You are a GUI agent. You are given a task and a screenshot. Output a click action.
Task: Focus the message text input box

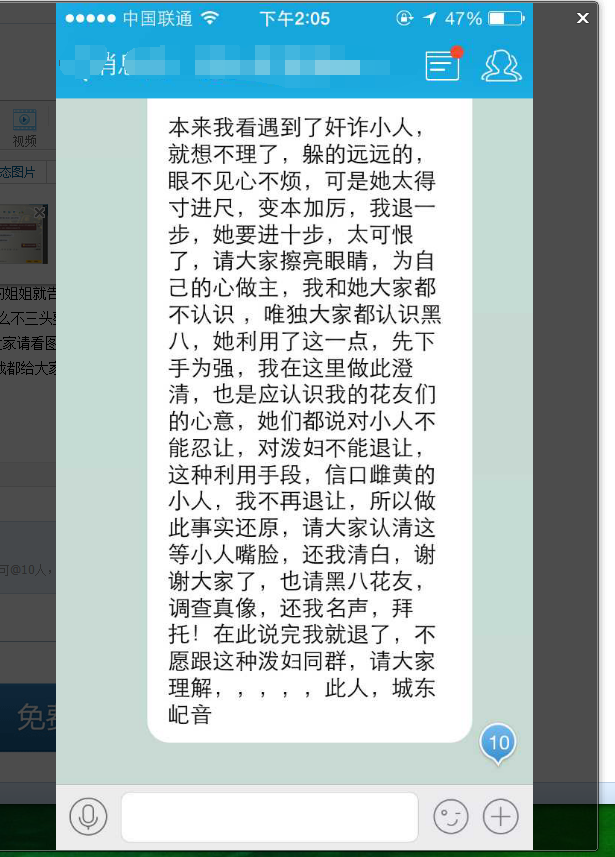point(269,817)
